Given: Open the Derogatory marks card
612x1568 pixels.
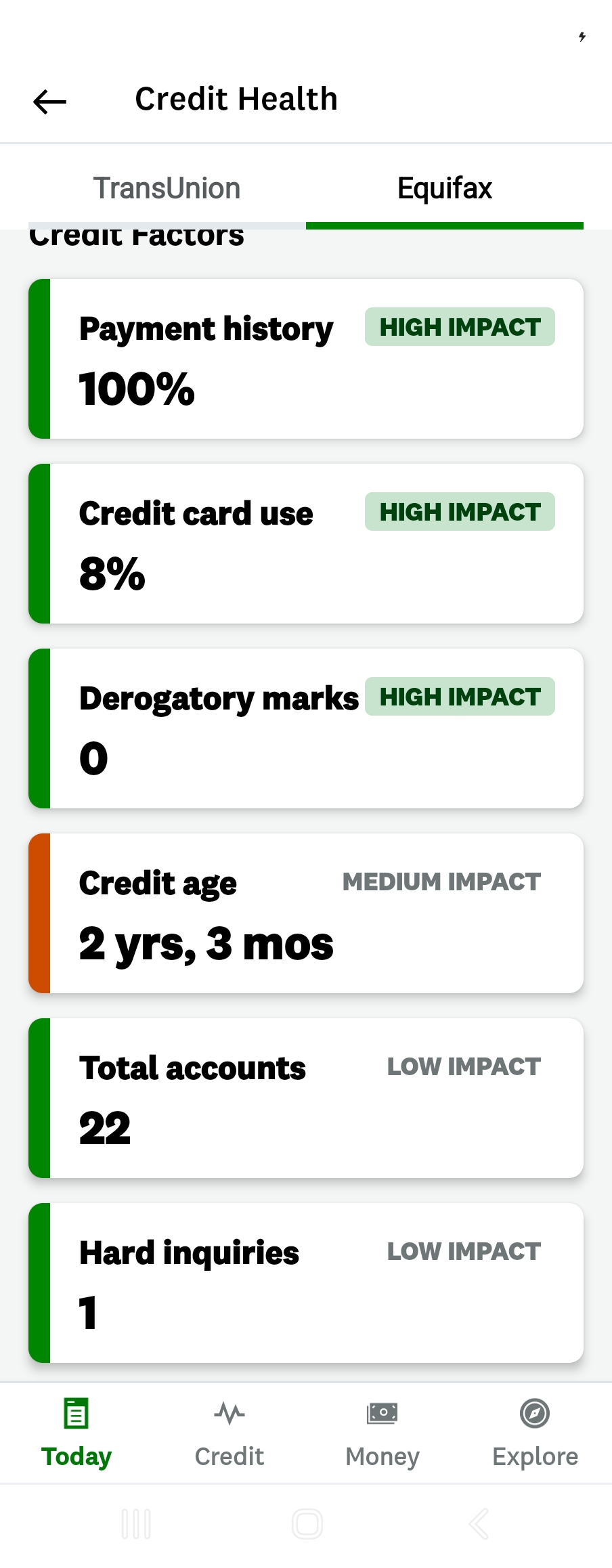Looking at the screenshot, I should [x=306, y=728].
